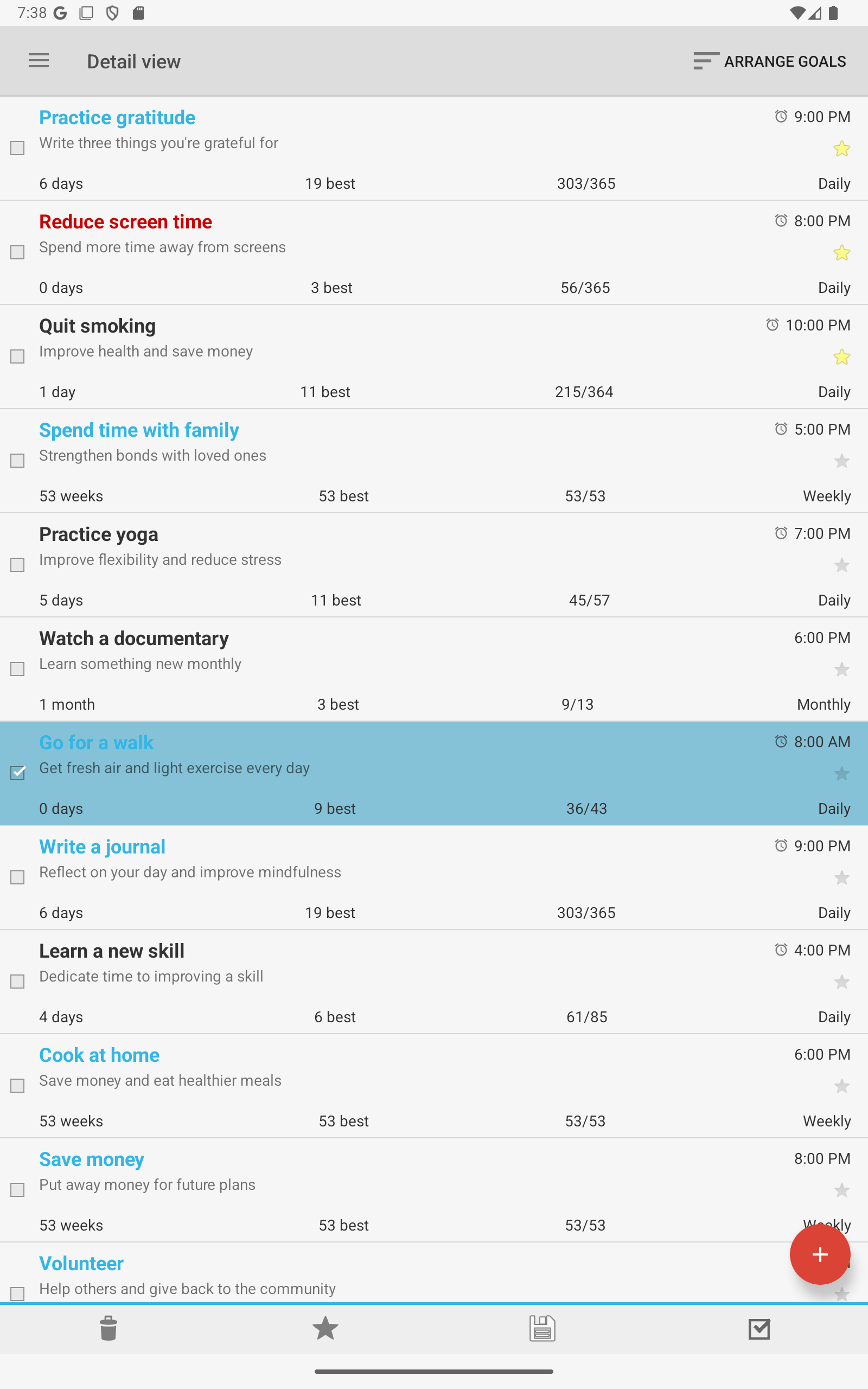This screenshot has height=1389, width=868.
Task: Check the Practice gratitude checkbox
Action: coord(18,148)
